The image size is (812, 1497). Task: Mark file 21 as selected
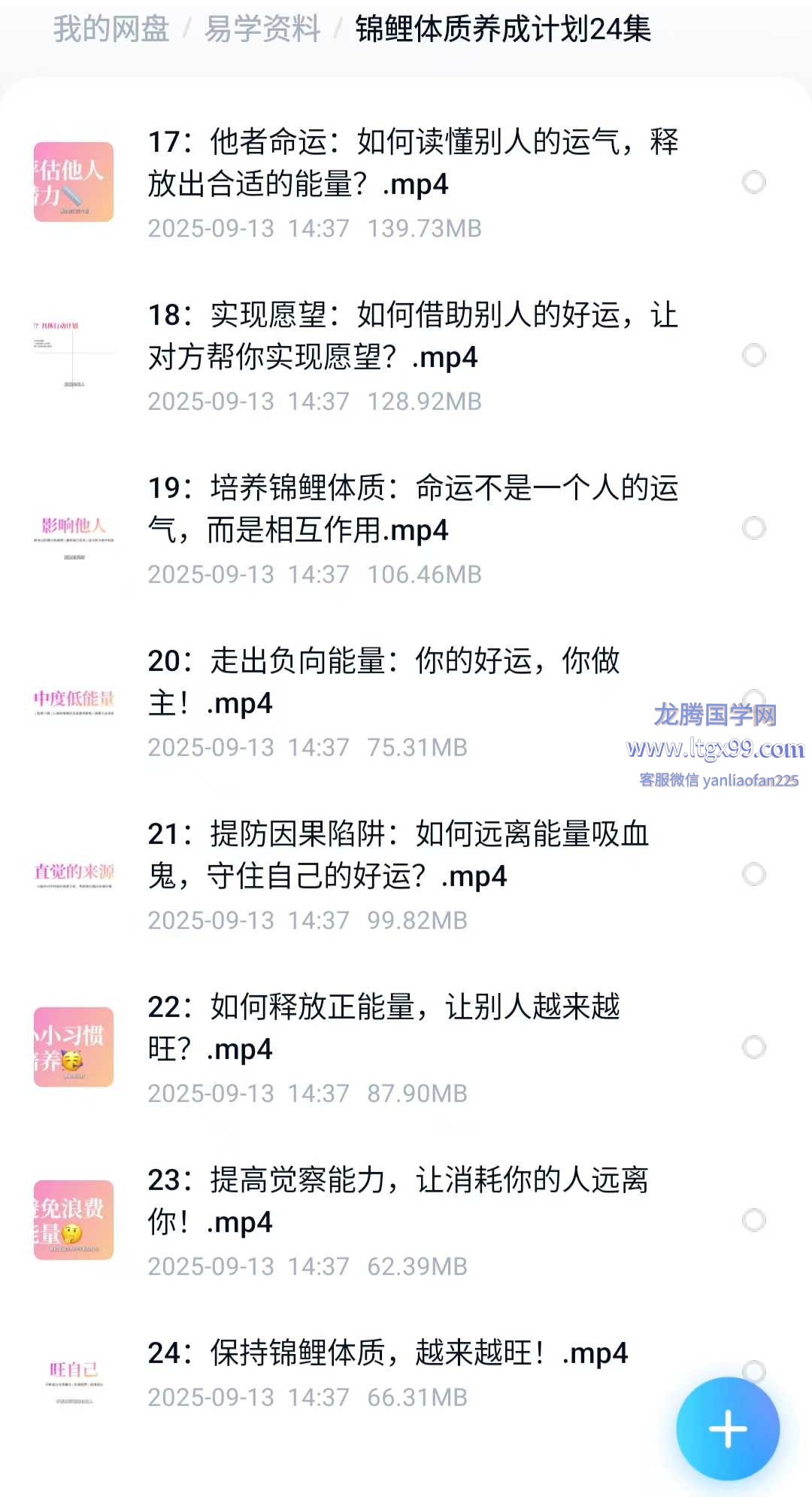[x=753, y=874]
